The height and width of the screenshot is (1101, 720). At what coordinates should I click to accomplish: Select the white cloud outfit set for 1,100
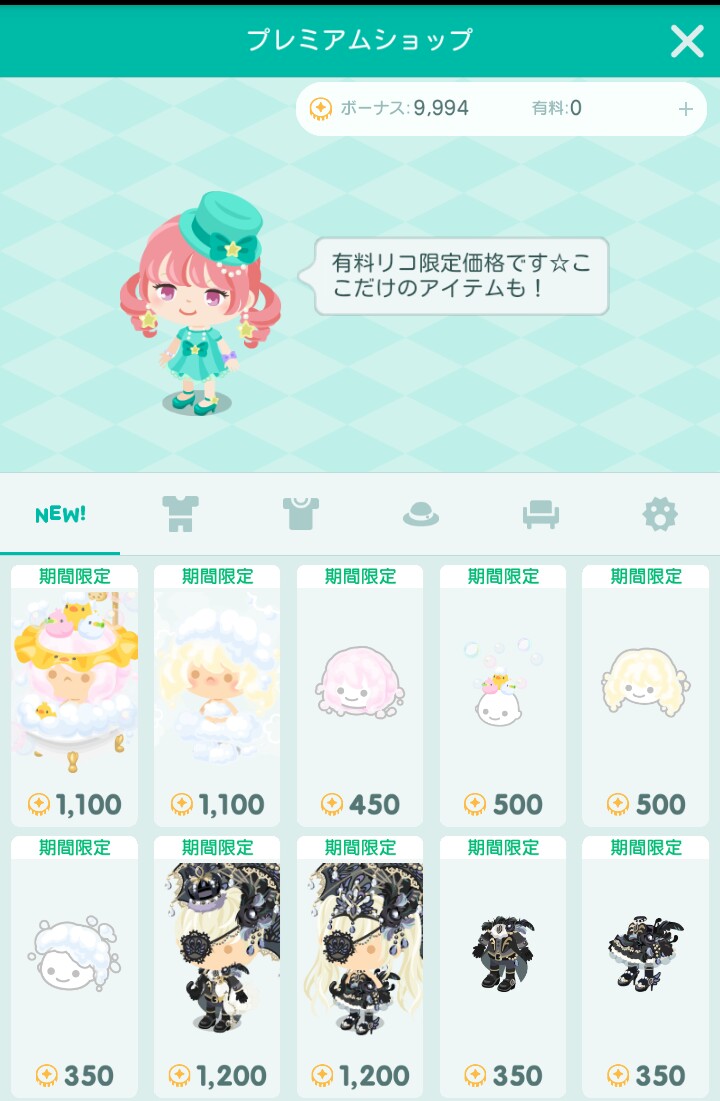[217, 695]
